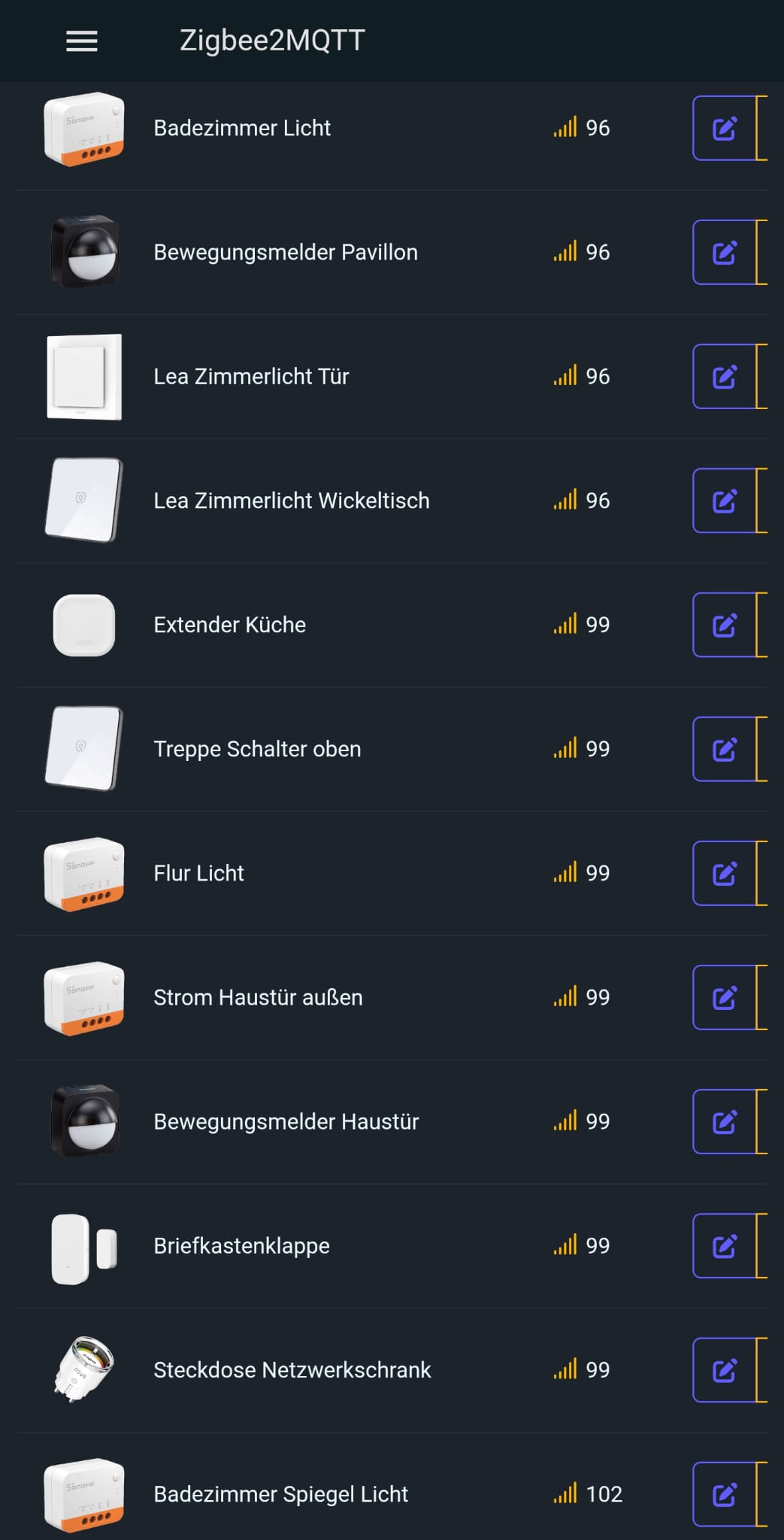Open edit for Bewegungsmelder Haustür
Screen dimensions: 784x1540
click(x=724, y=1121)
